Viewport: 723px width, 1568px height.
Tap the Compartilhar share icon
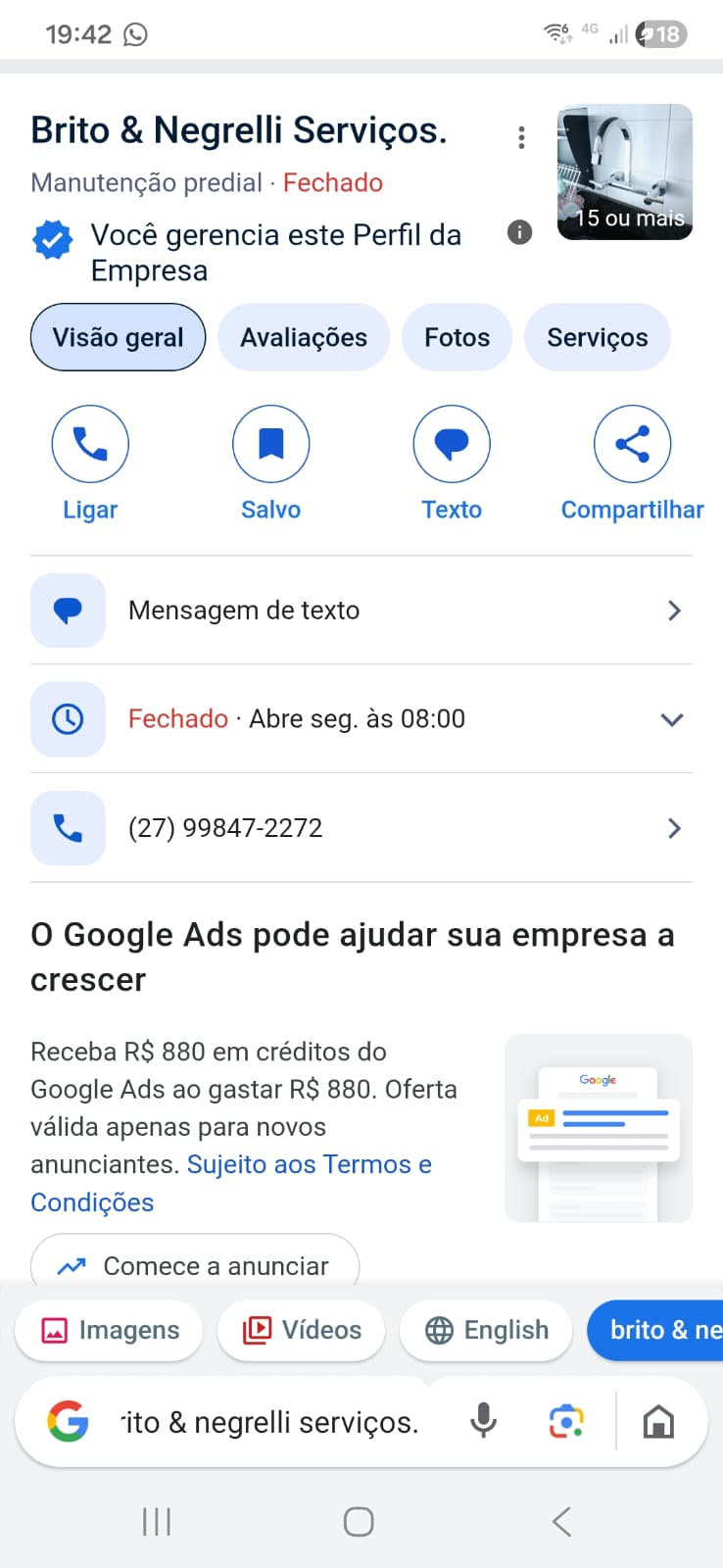coord(632,443)
